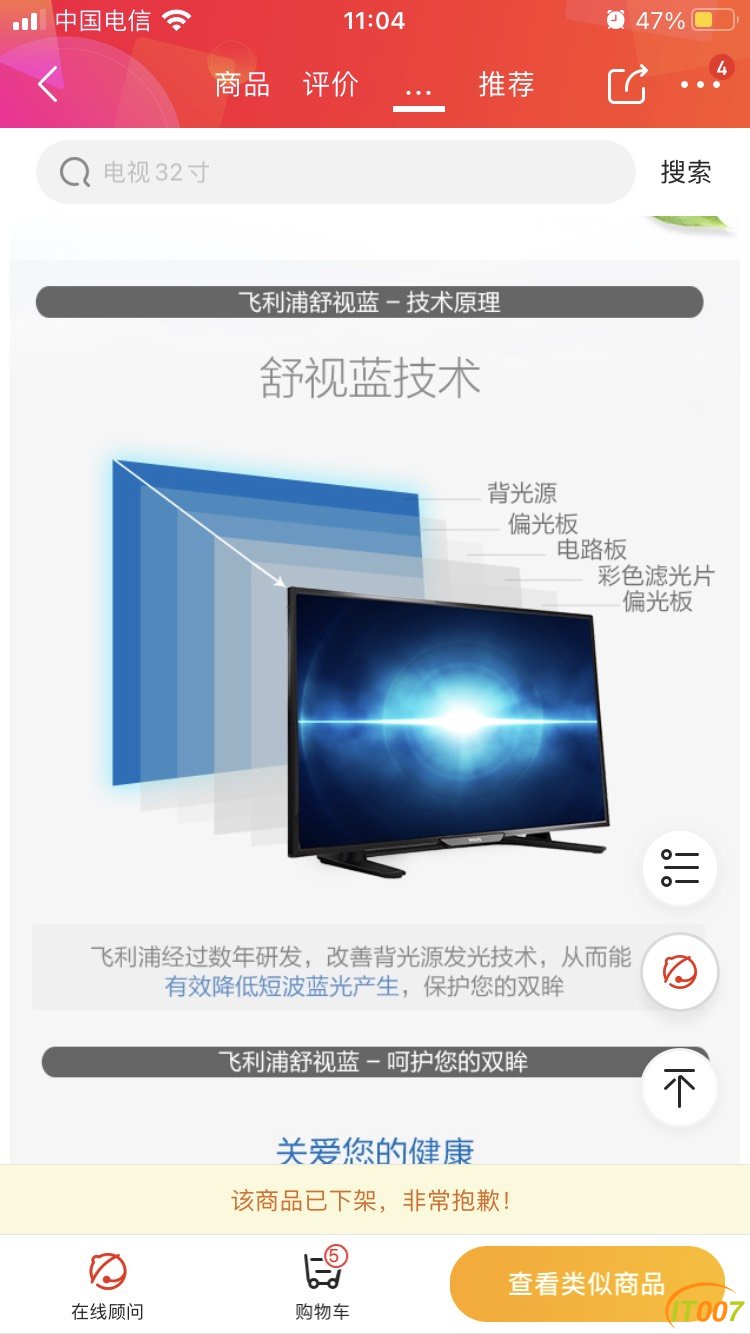Screen dimensions: 750x1334
Task: Open the 购物车 shopping cart
Action: pyautogui.click(x=322, y=1284)
